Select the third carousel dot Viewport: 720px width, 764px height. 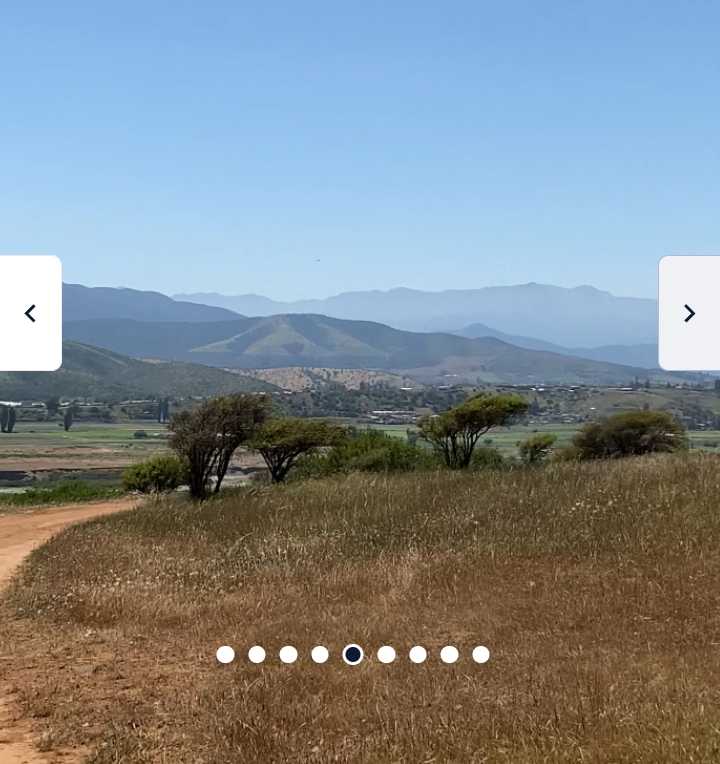click(288, 654)
